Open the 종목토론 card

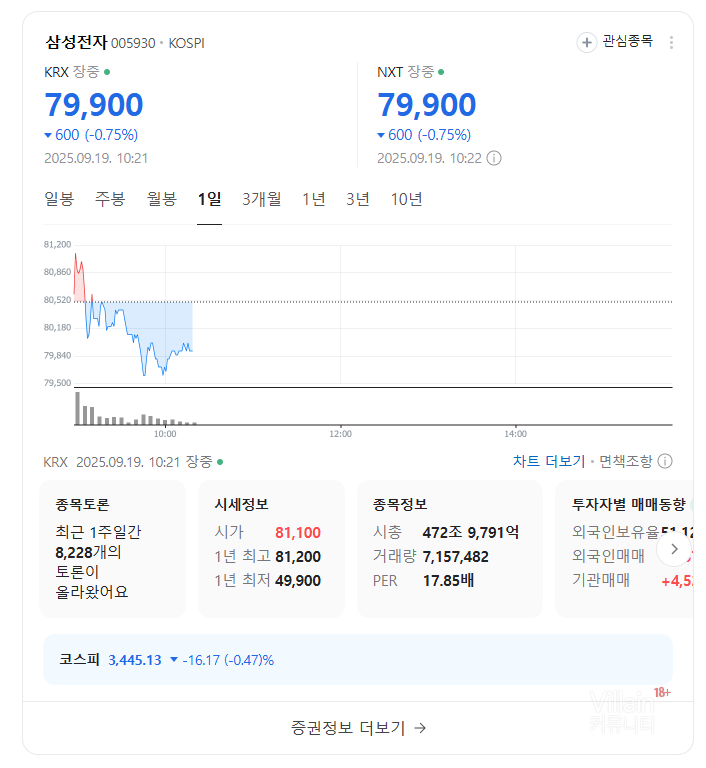coord(111,548)
